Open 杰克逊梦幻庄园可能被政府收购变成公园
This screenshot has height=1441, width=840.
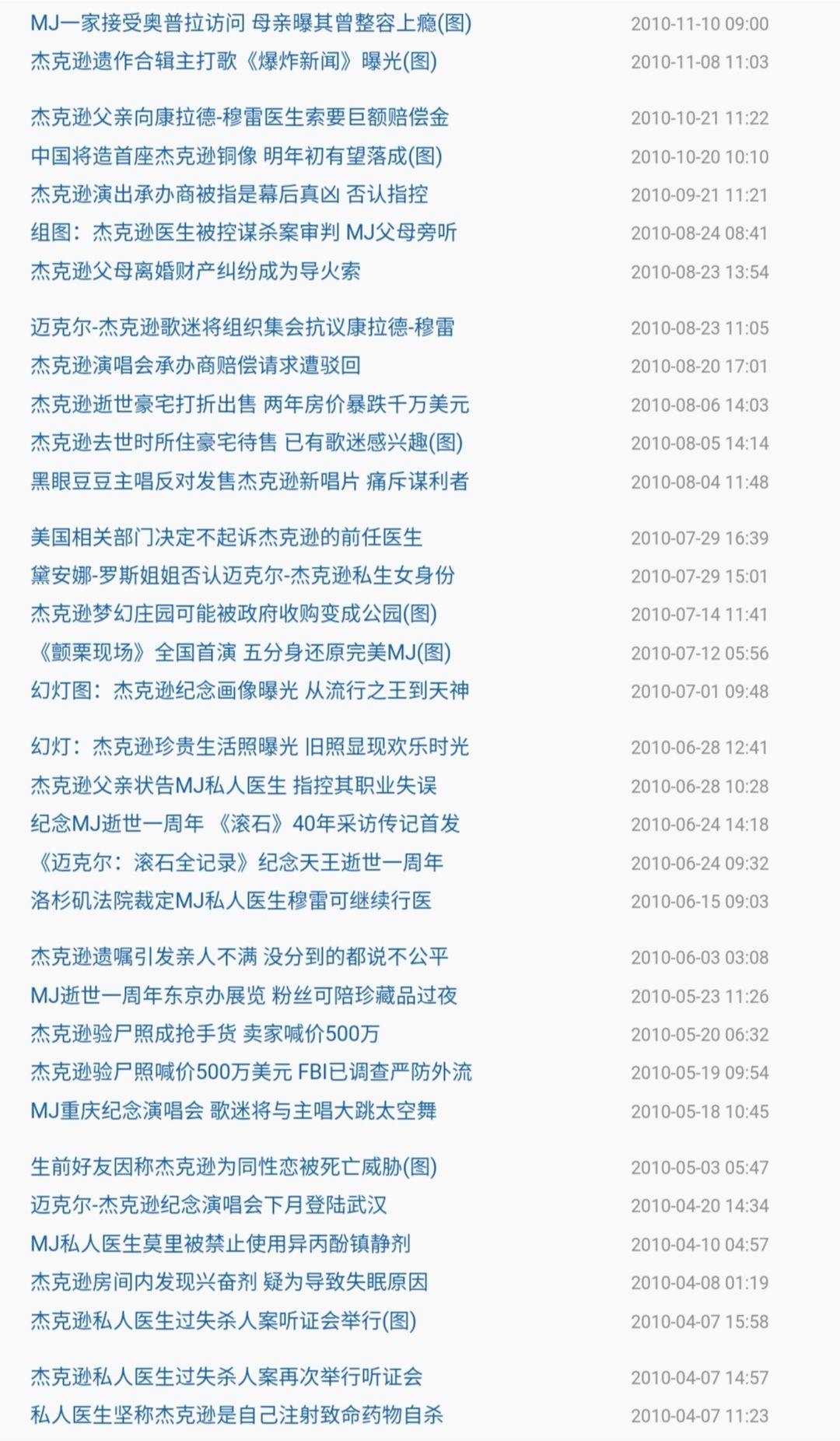coord(233,614)
